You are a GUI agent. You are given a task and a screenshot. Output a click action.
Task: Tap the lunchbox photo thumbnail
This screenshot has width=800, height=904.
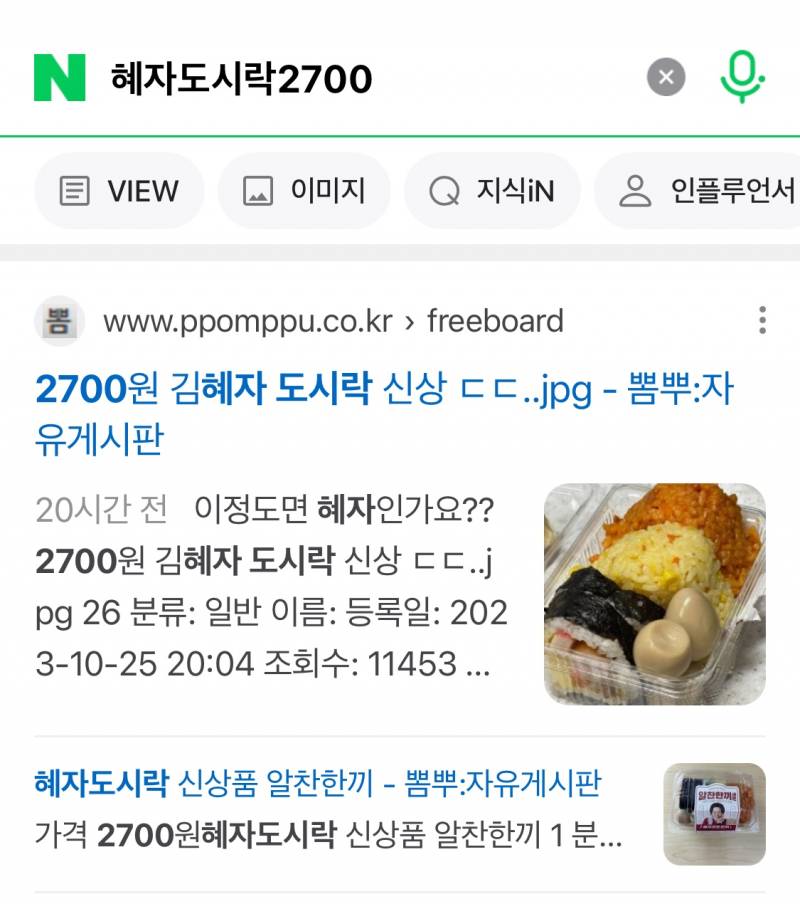[x=655, y=594]
